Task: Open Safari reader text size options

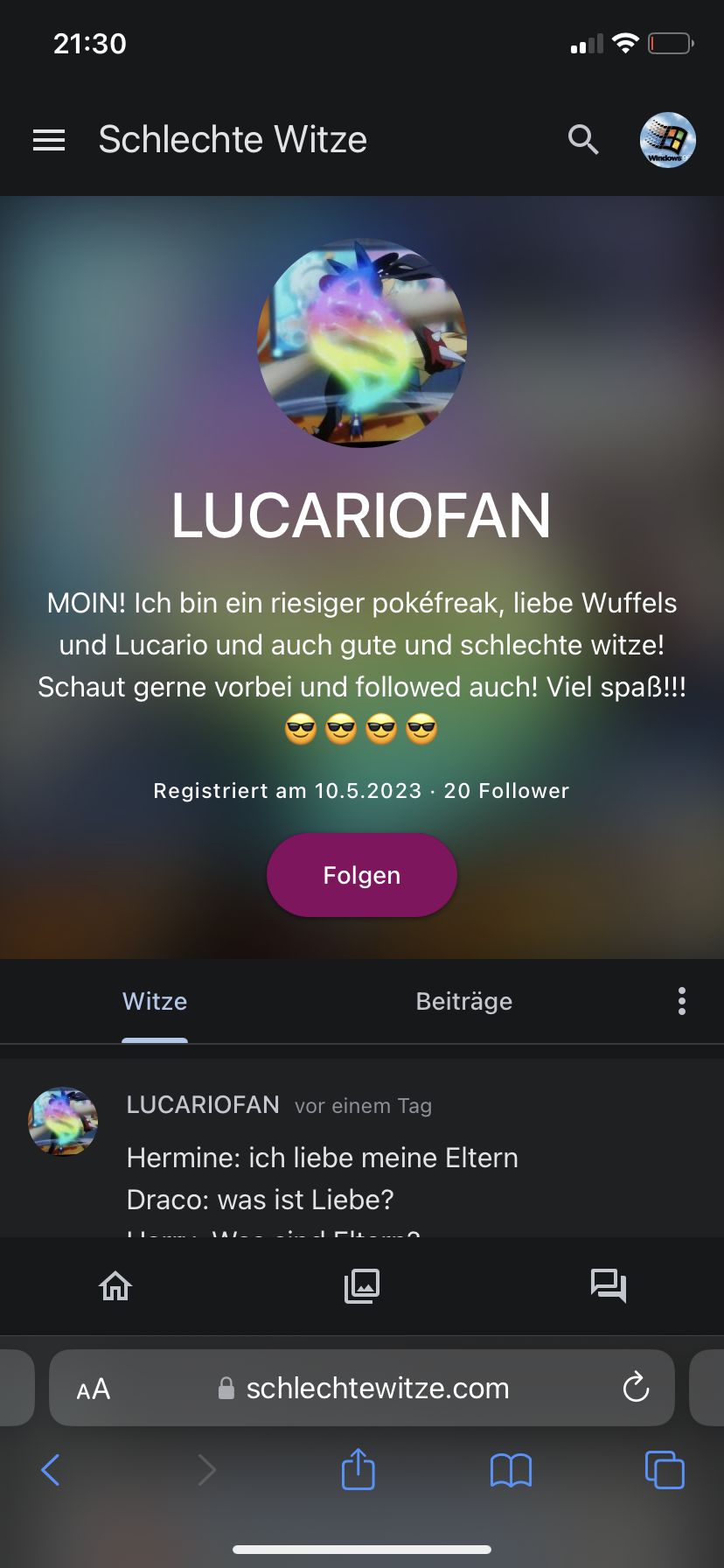Action: coord(94,1389)
